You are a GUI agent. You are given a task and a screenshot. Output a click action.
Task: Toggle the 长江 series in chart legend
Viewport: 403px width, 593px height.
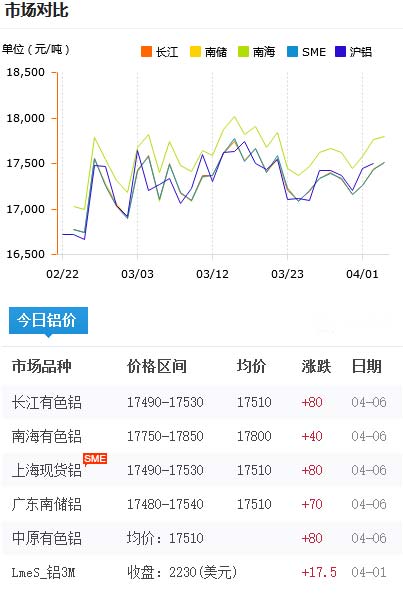pos(159,51)
